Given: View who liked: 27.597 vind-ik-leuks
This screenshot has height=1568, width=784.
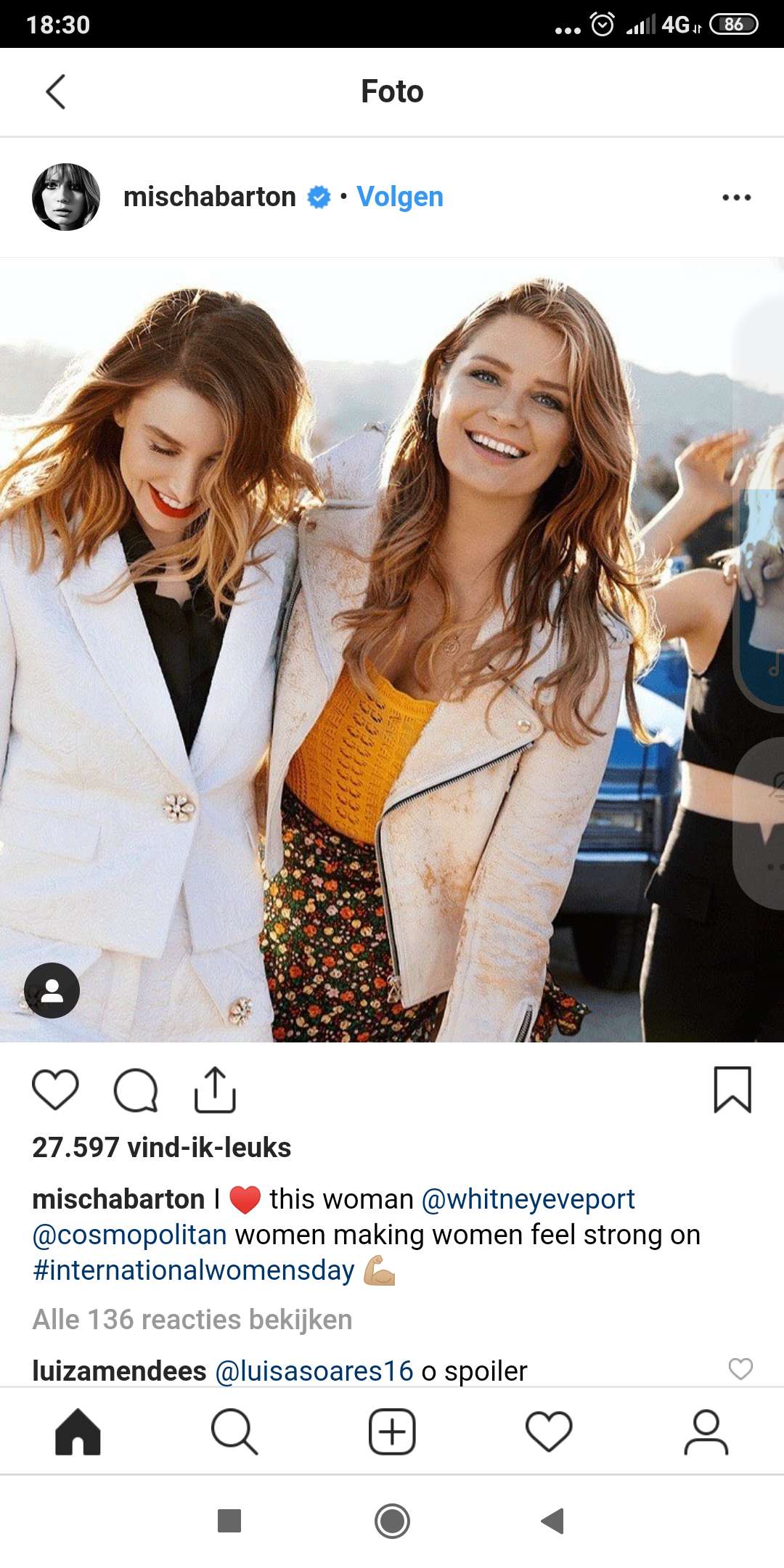Looking at the screenshot, I should pyautogui.click(x=161, y=1148).
